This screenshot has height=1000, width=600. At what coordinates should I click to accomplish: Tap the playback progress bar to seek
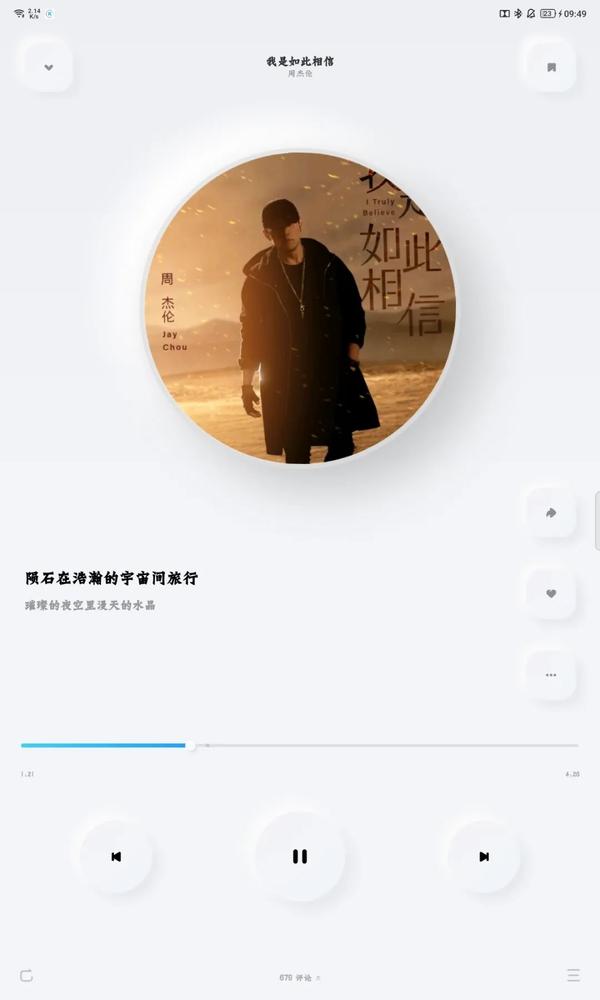click(300, 745)
